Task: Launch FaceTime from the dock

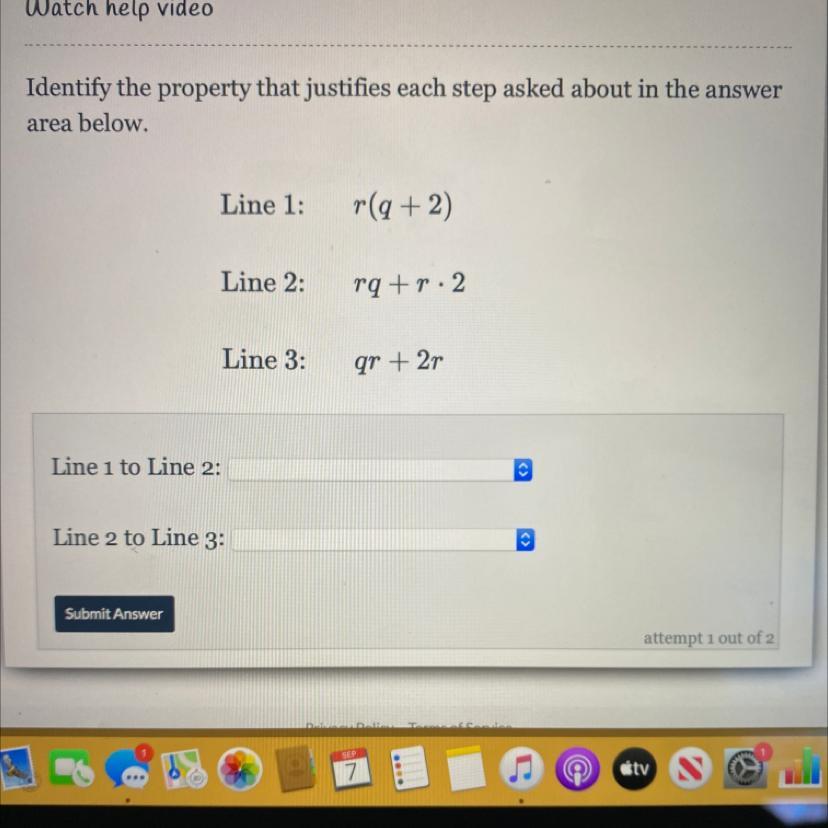Action: (71, 769)
